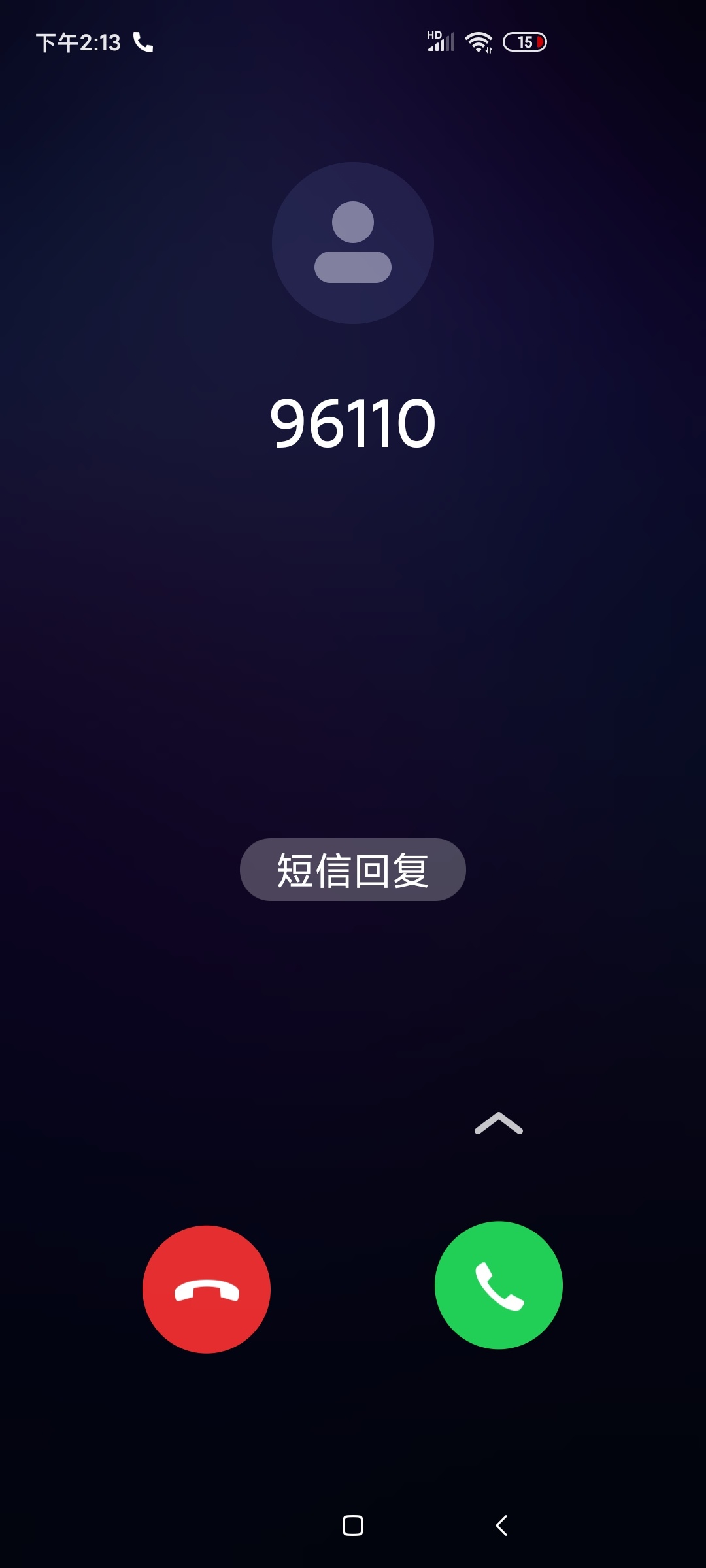
Task: Decline the call with the red button
Action: pos(207,1289)
